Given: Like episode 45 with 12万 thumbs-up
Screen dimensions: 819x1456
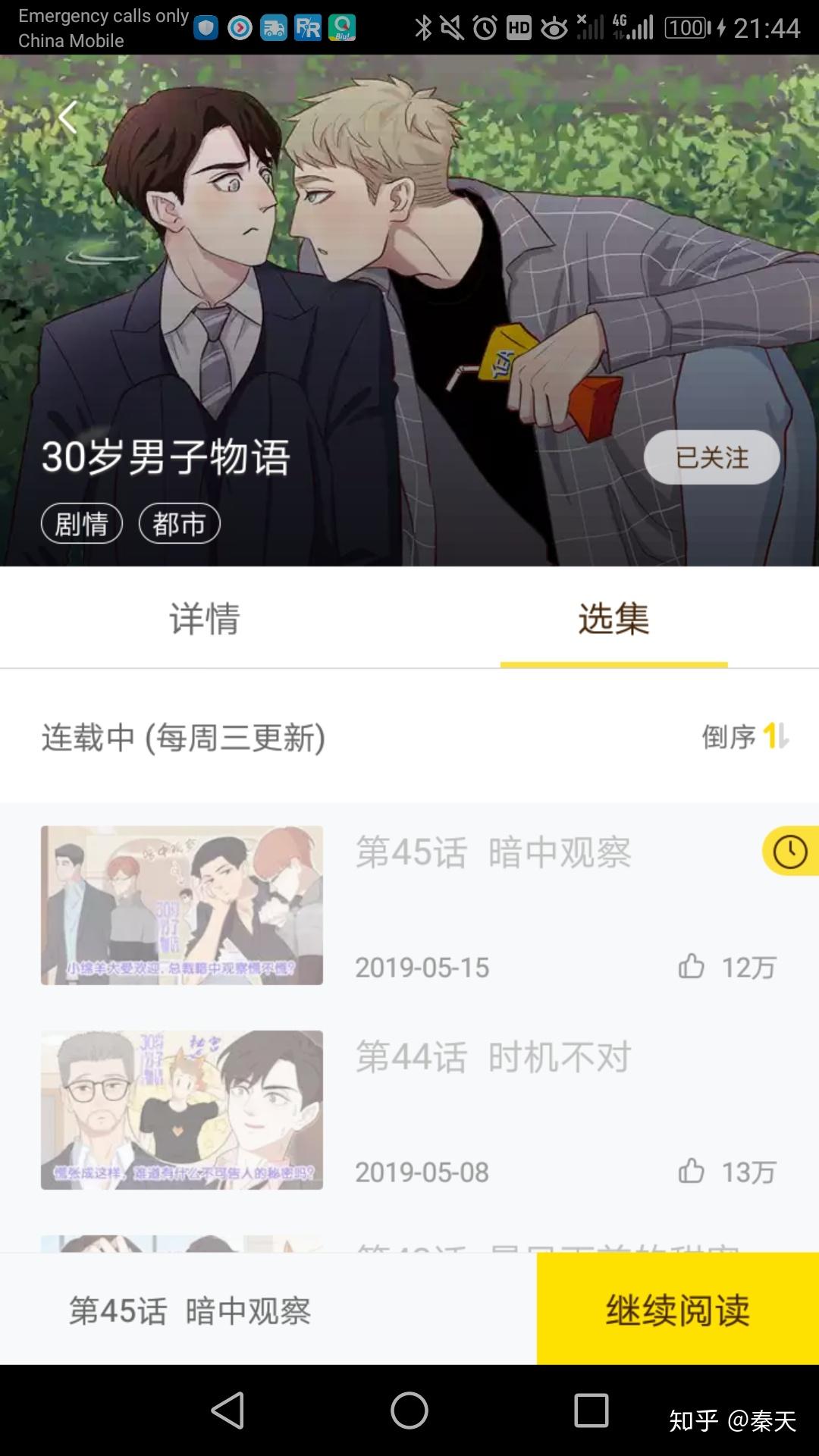Looking at the screenshot, I should (x=692, y=967).
